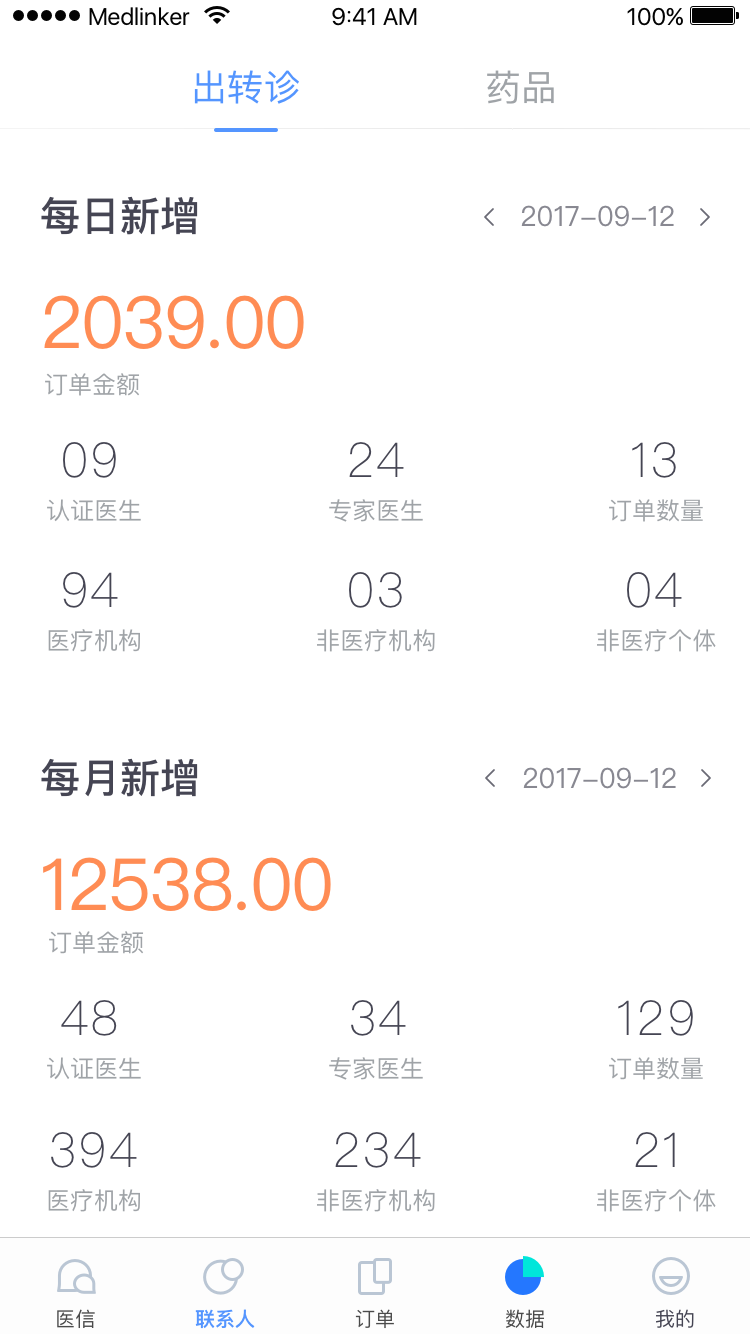Go to previous day in 每日新增

(x=489, y=217)
